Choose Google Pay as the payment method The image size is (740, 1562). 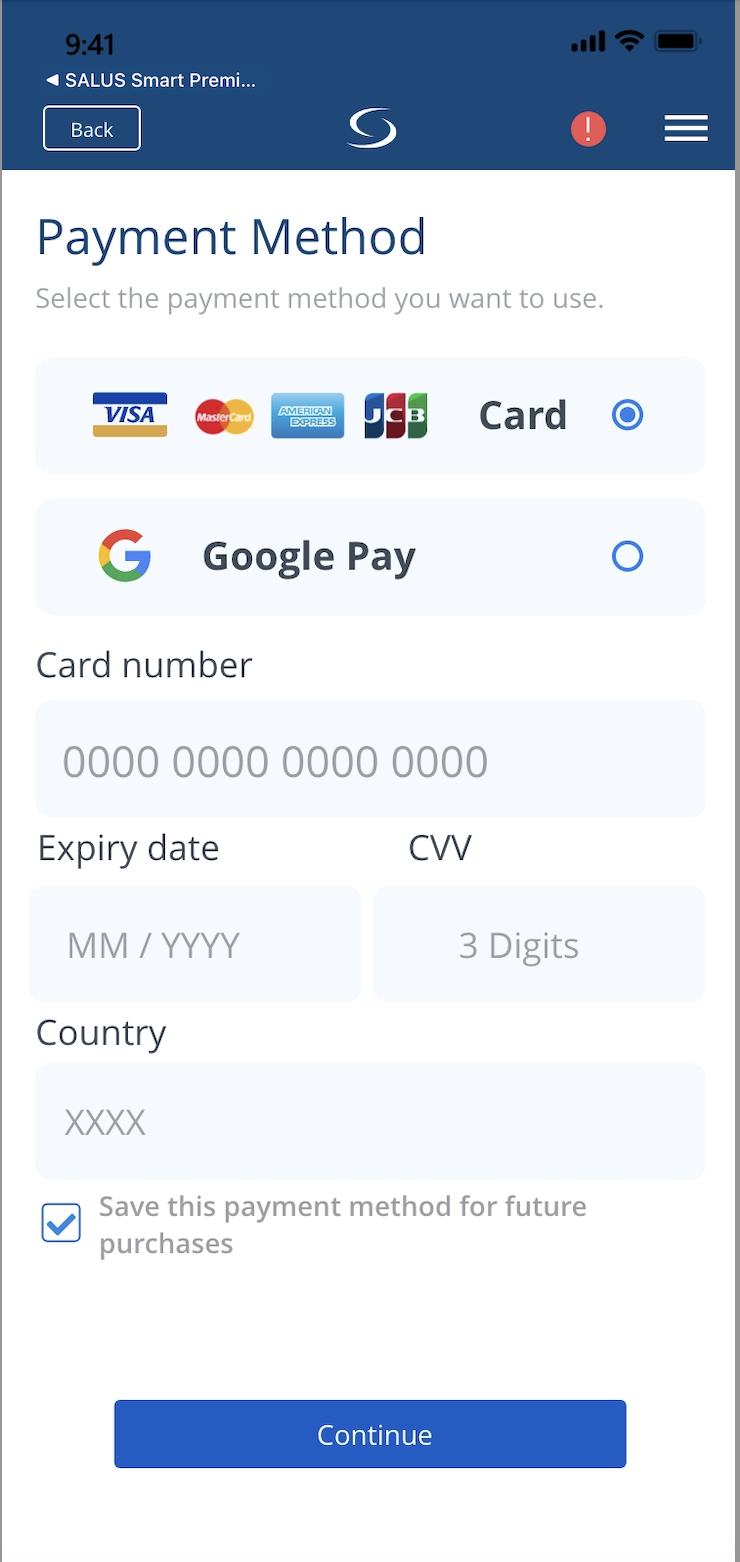(627, 556)
